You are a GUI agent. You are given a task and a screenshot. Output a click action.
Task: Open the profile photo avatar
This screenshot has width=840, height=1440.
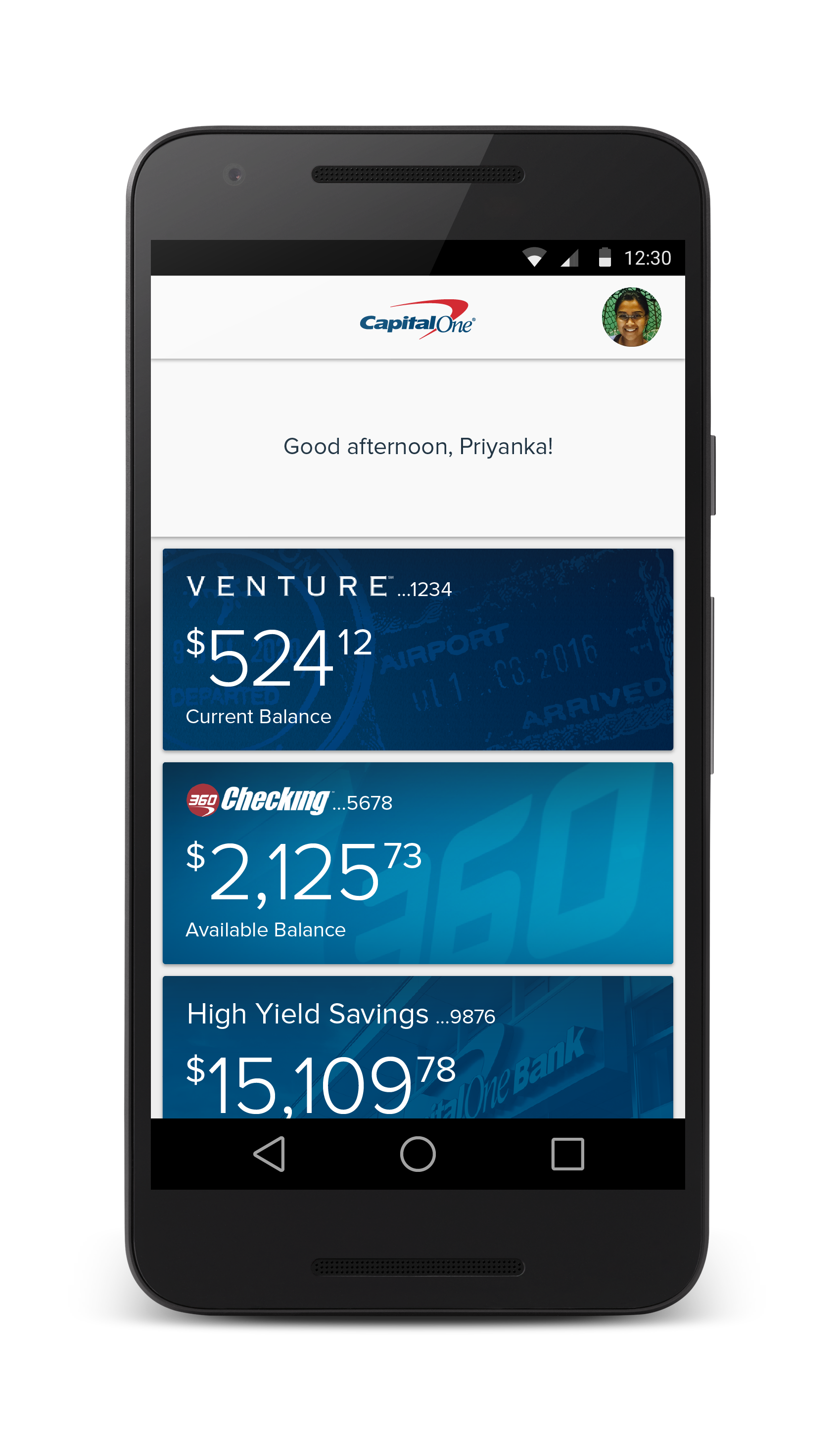coord(631,317)
